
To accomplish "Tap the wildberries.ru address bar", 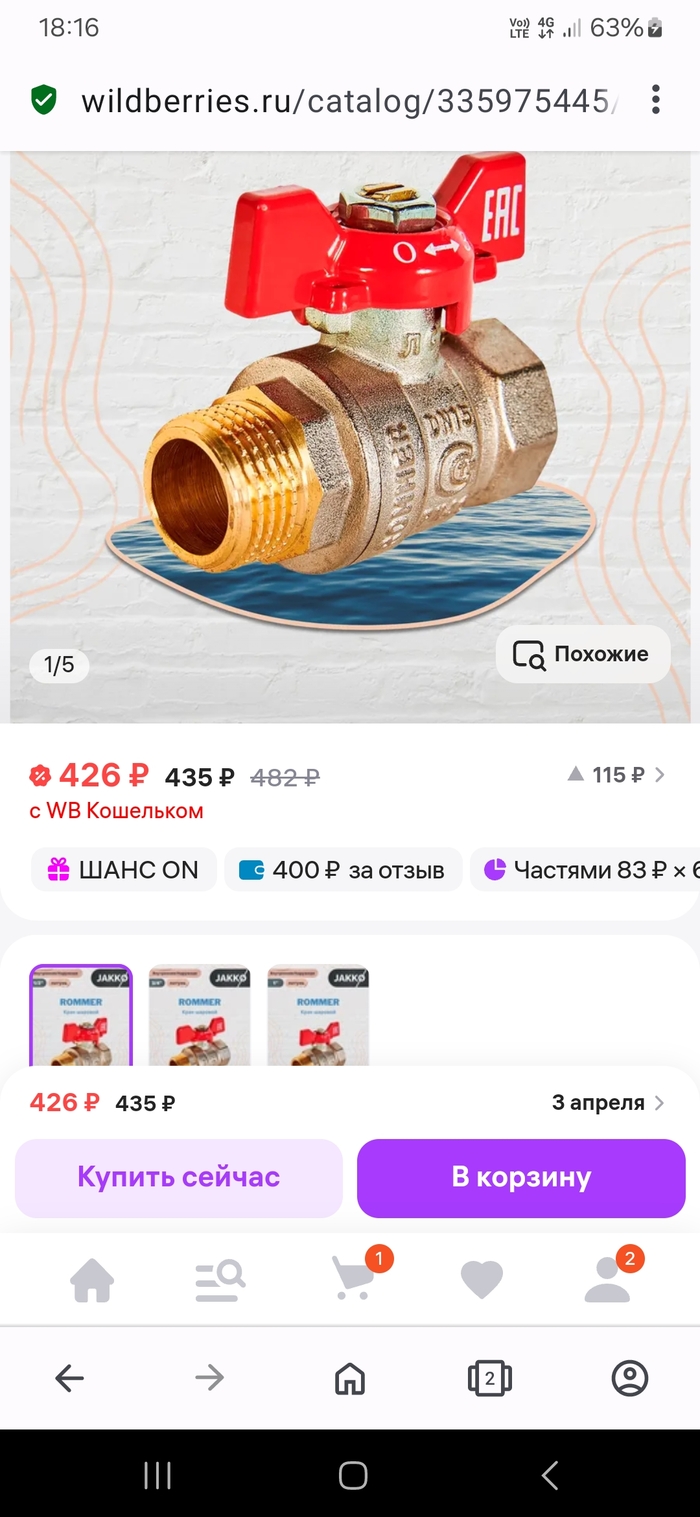I will [345, 101].
